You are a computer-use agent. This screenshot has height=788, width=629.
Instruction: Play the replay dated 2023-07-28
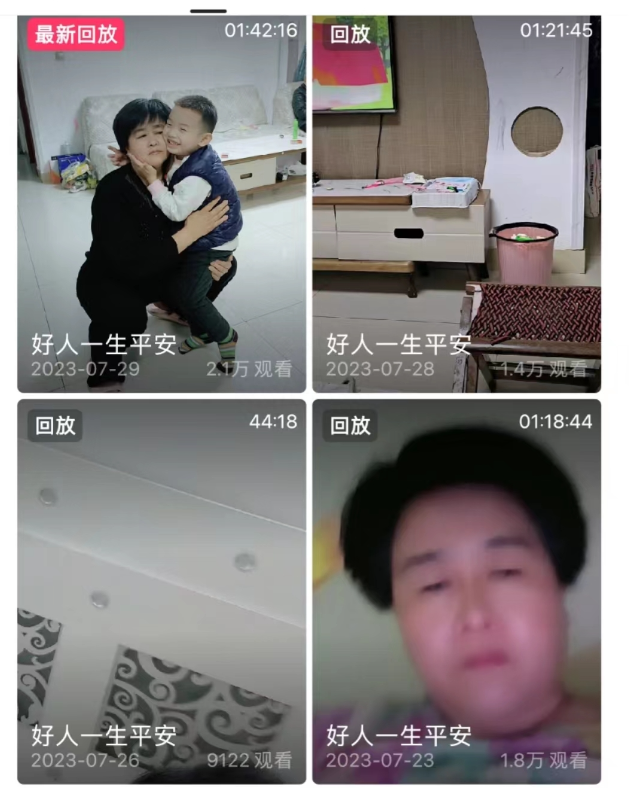(x=457, y=205)
